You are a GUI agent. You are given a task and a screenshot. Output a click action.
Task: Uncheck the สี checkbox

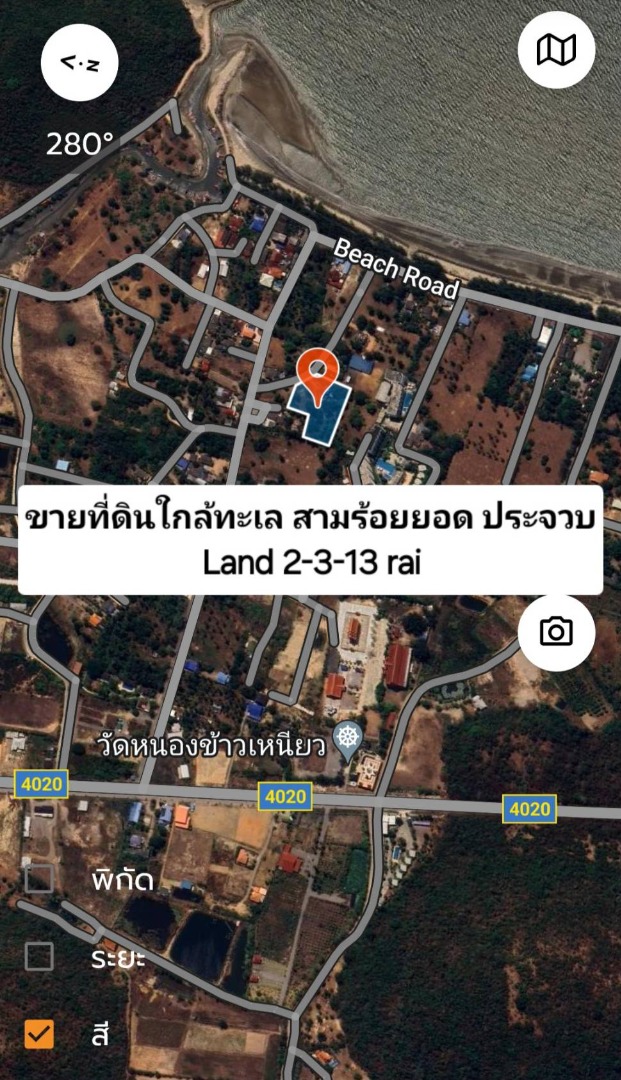[x=39, y=1034]
